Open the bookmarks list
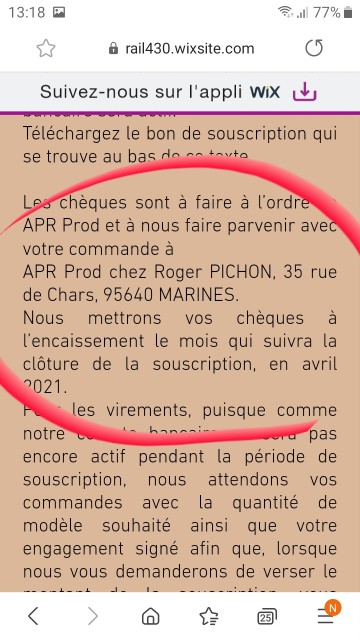 pos(209,616)
